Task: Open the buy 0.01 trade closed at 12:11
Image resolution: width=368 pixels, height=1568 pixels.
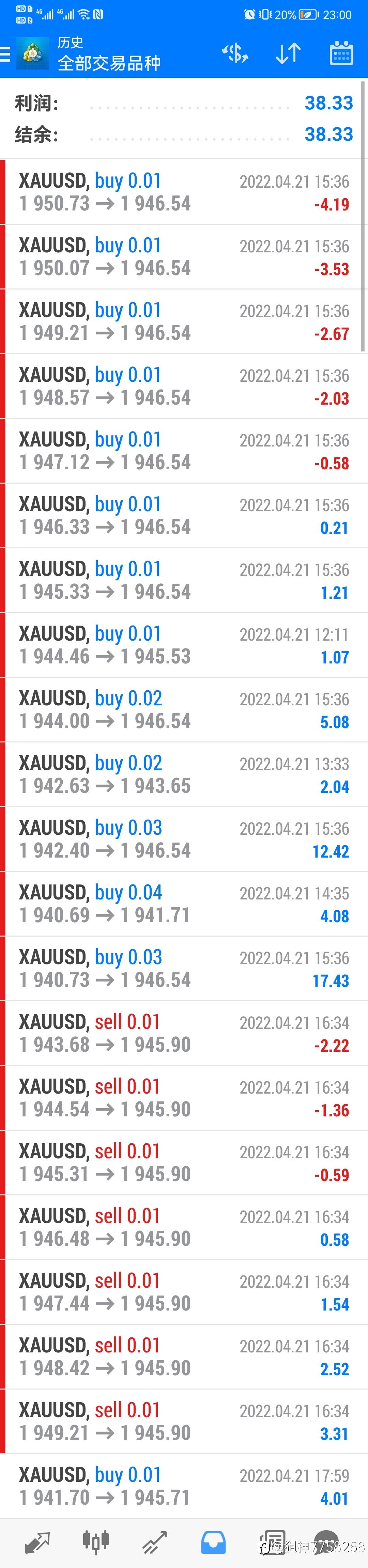Action: tap(183, 645)
